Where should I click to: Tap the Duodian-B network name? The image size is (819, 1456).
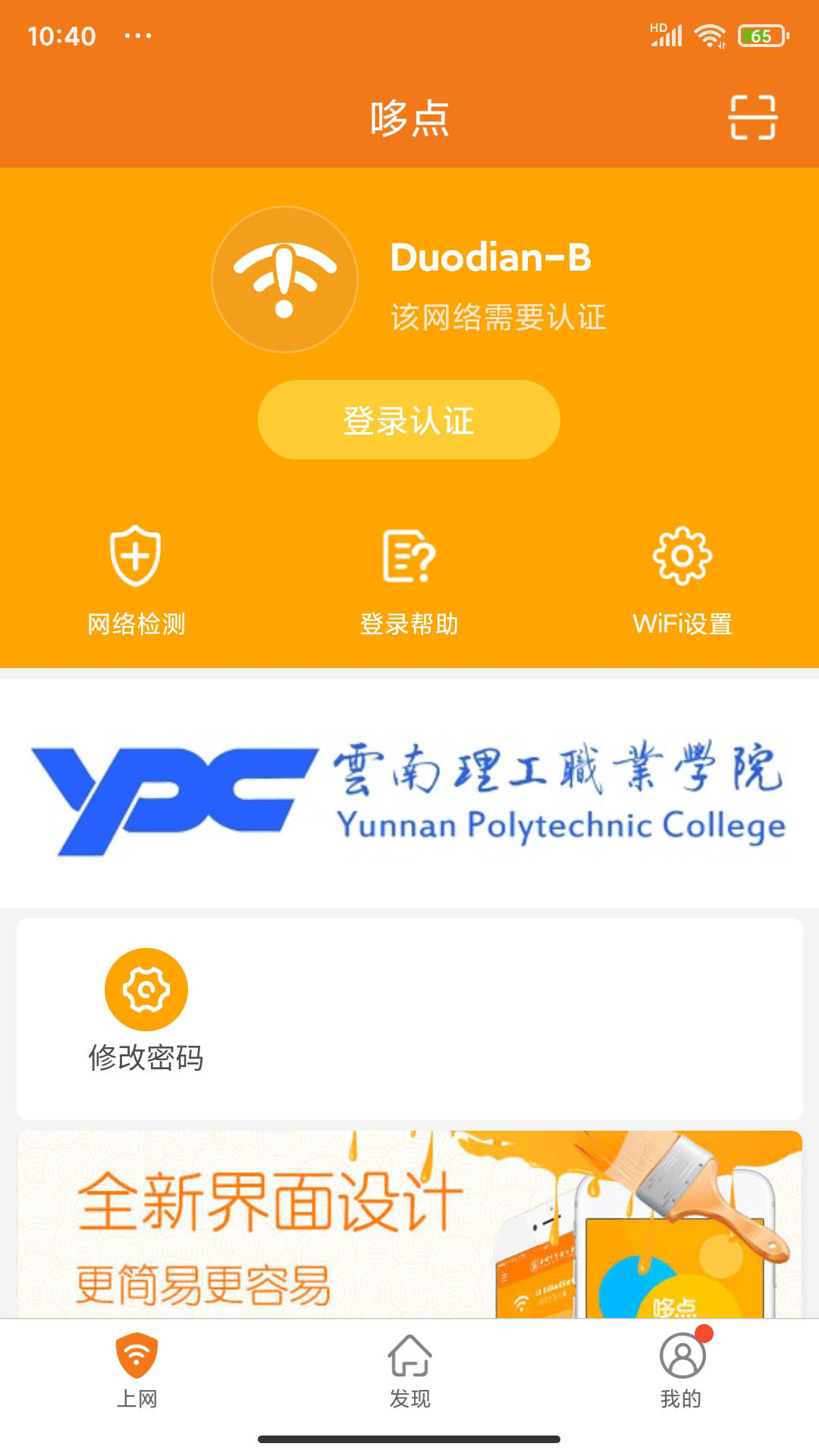[489, 258]
